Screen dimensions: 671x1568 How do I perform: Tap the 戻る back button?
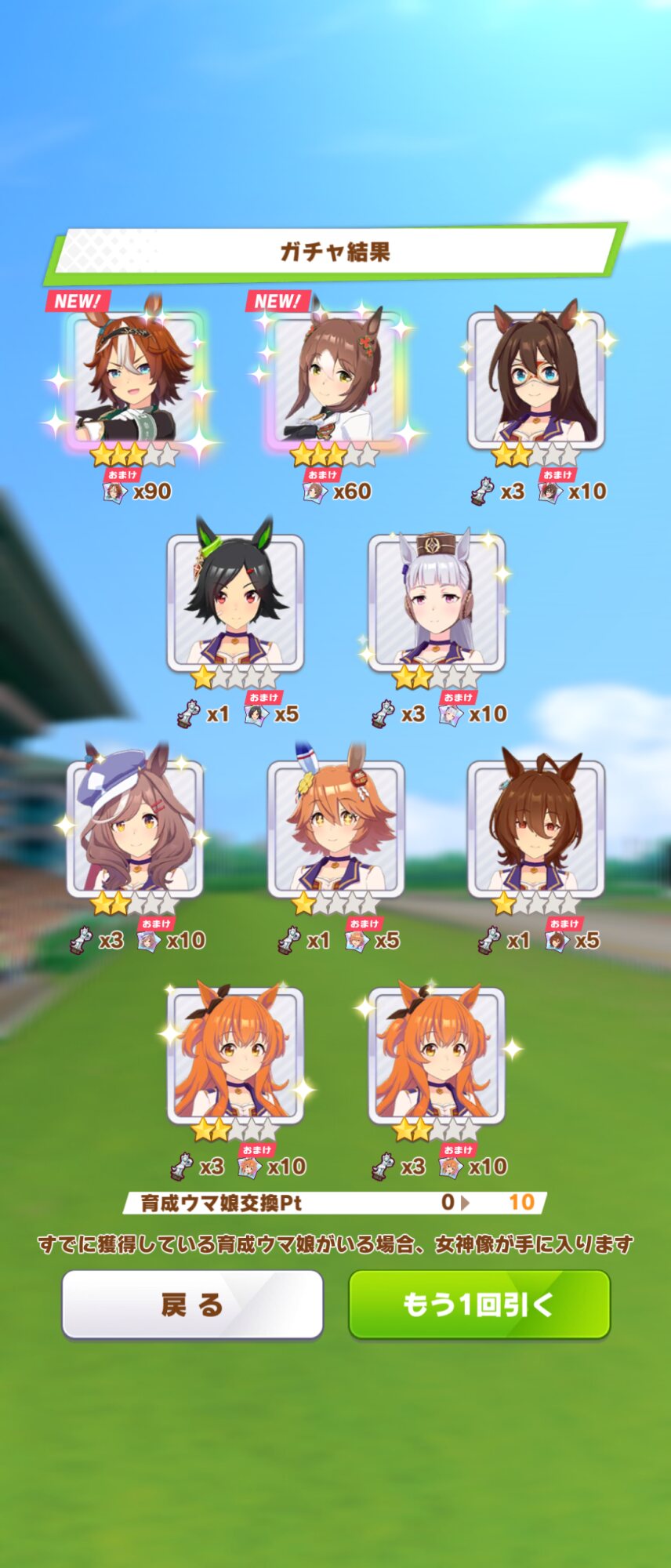coord(192,1304)
